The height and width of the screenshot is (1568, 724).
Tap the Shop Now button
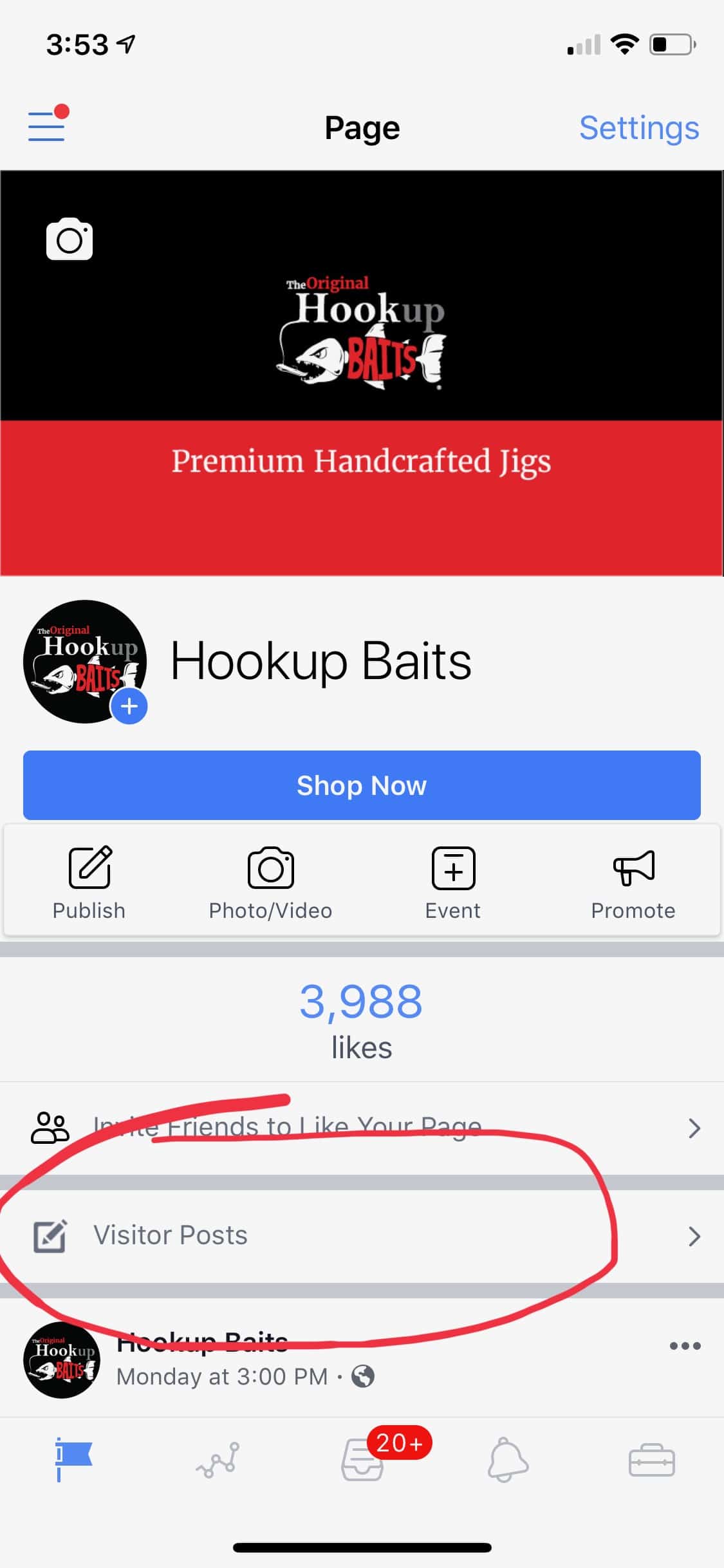(362, 785)
